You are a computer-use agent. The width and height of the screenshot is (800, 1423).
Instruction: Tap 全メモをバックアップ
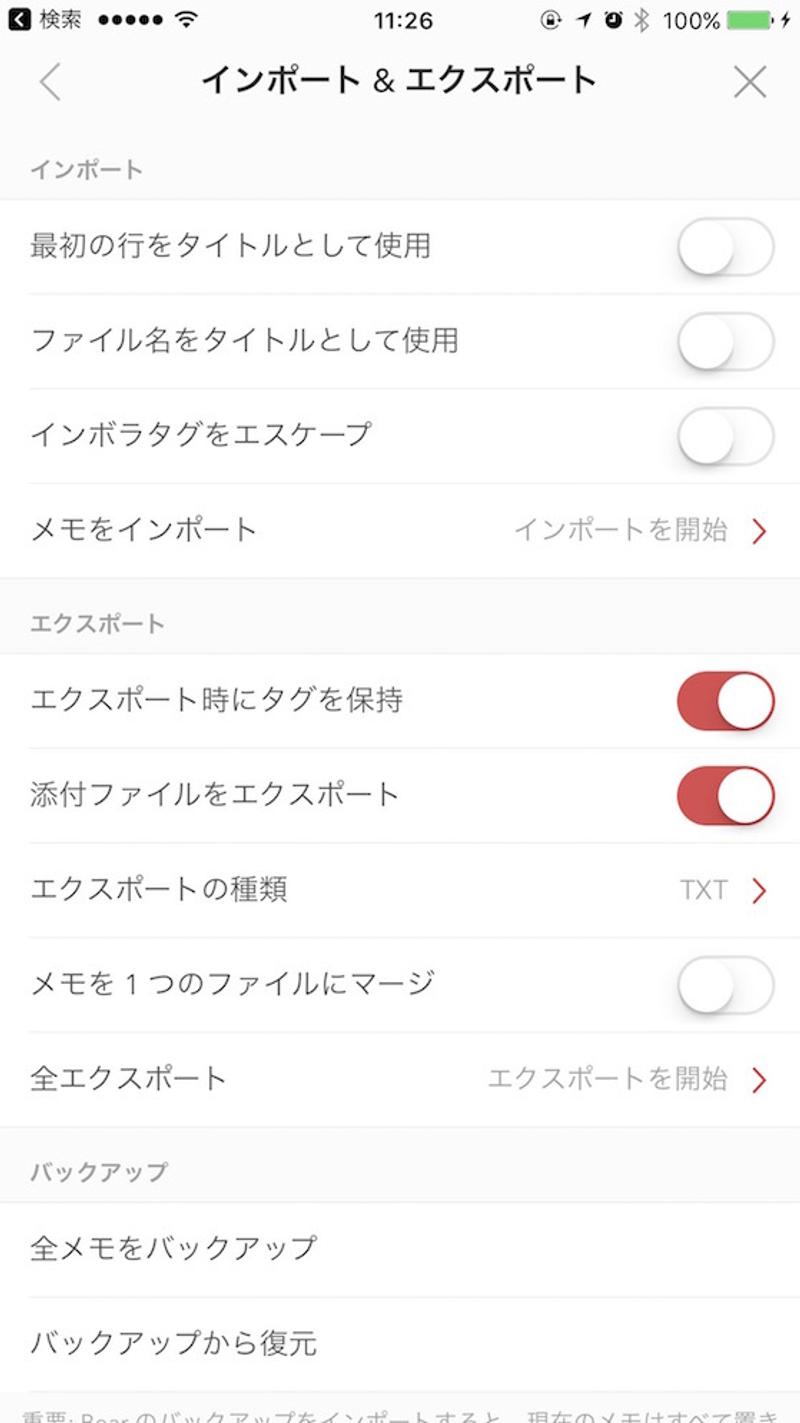pyautogui.click(x=400, y=1249)
